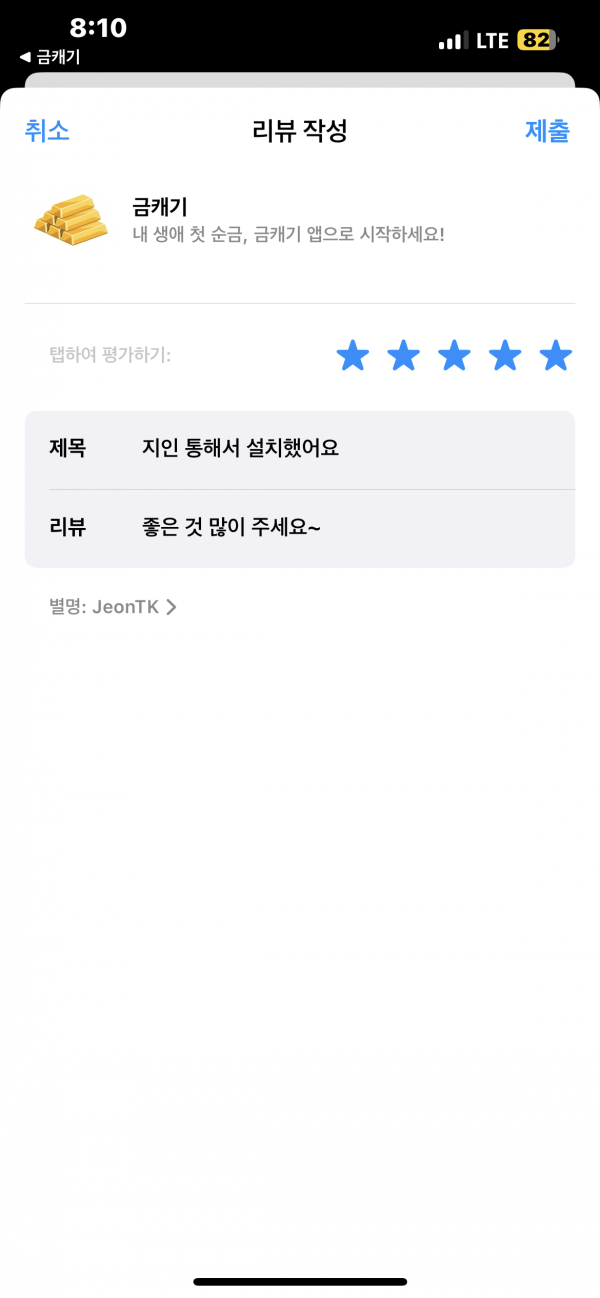Set rating to two stars
The width and height of the screenshot is (600, 1298).
click(403, 355)
